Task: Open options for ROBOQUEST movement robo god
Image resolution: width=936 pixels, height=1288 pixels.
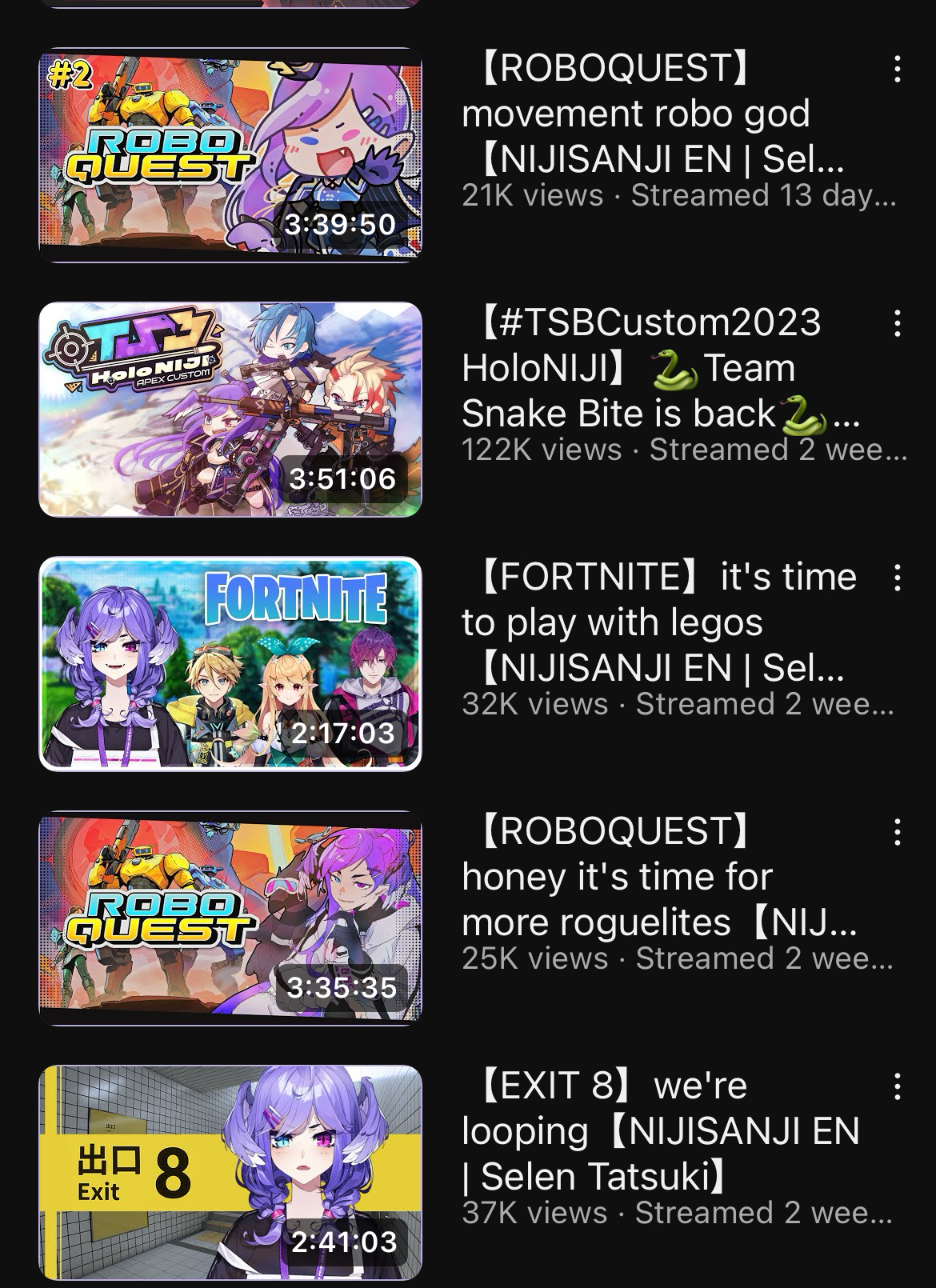Action: pyautogui.click(x=897, y=70)
